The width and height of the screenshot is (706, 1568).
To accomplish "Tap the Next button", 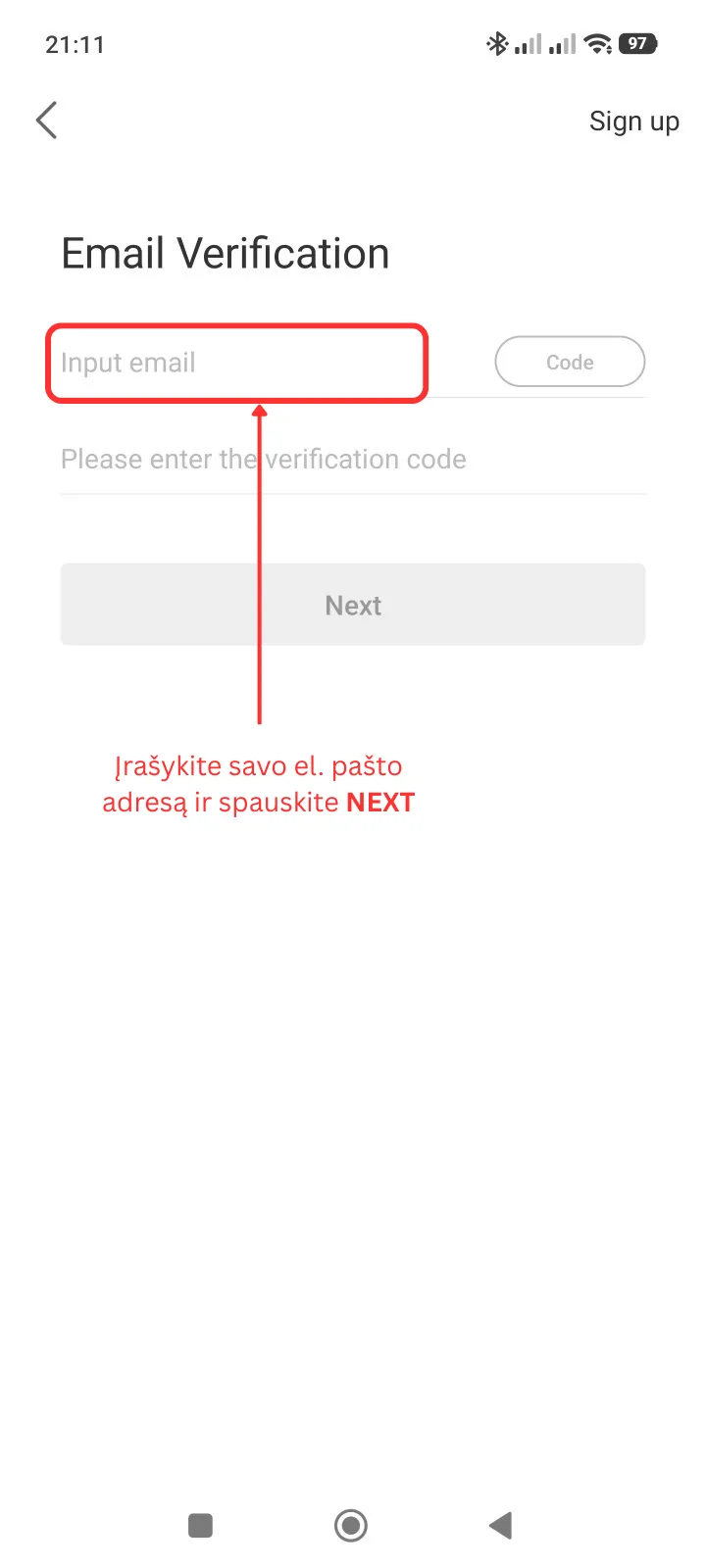I will (353, 605).
